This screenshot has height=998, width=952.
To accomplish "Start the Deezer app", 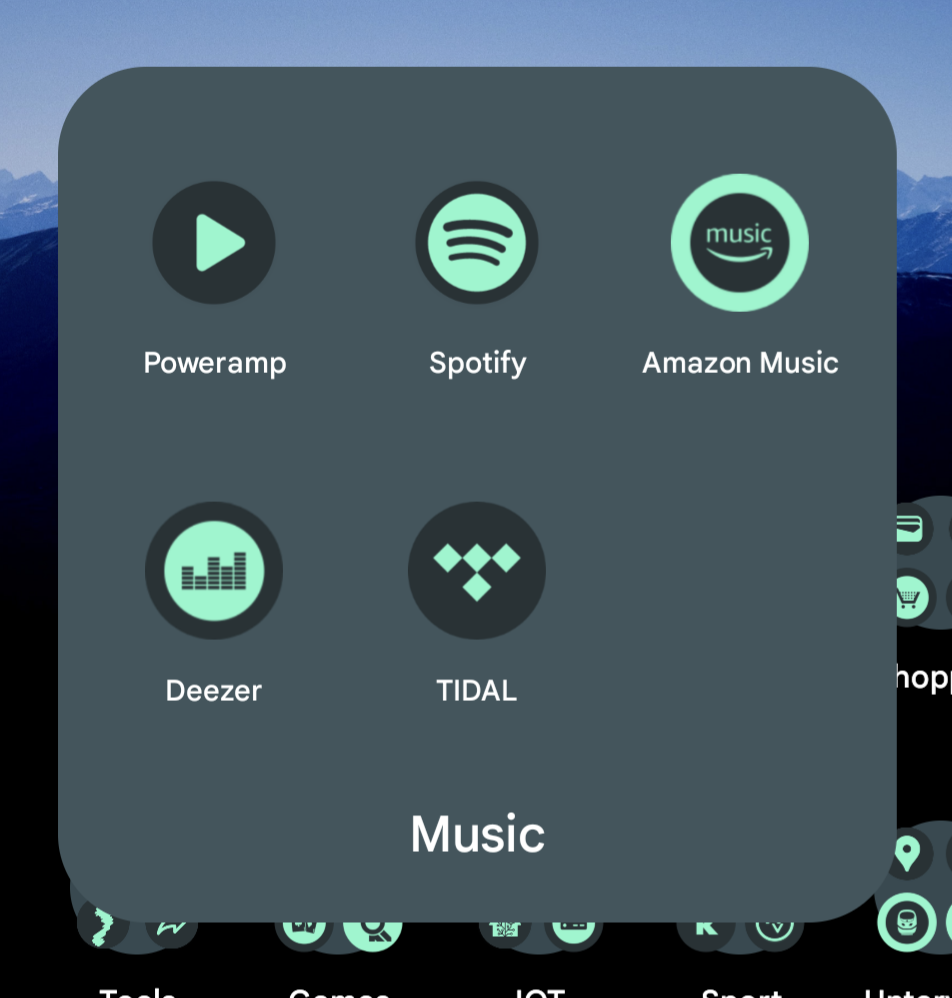I will point(214,571).
